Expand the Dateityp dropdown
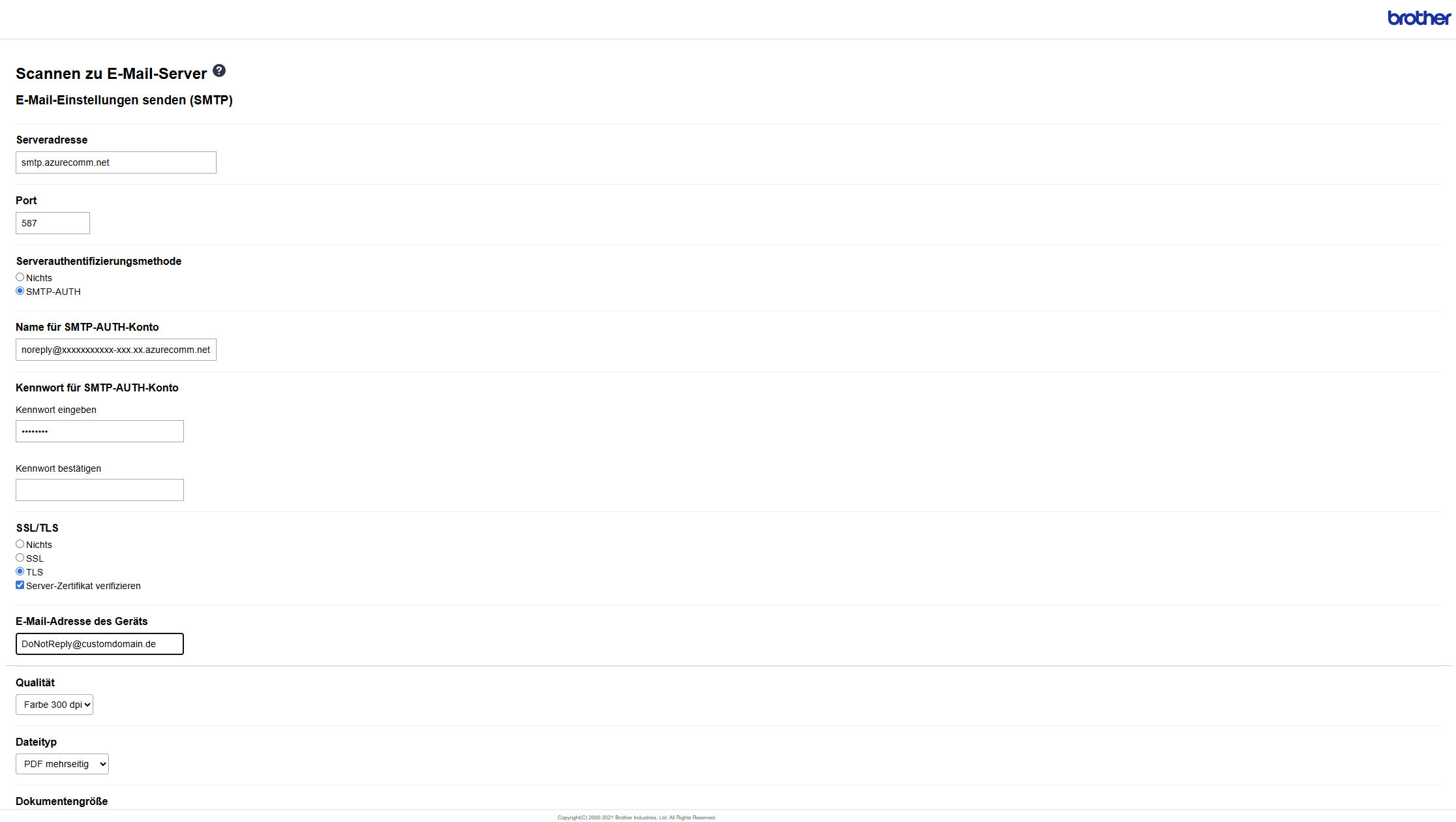Viewport: 1456px width, 822px height. [63, 764]
